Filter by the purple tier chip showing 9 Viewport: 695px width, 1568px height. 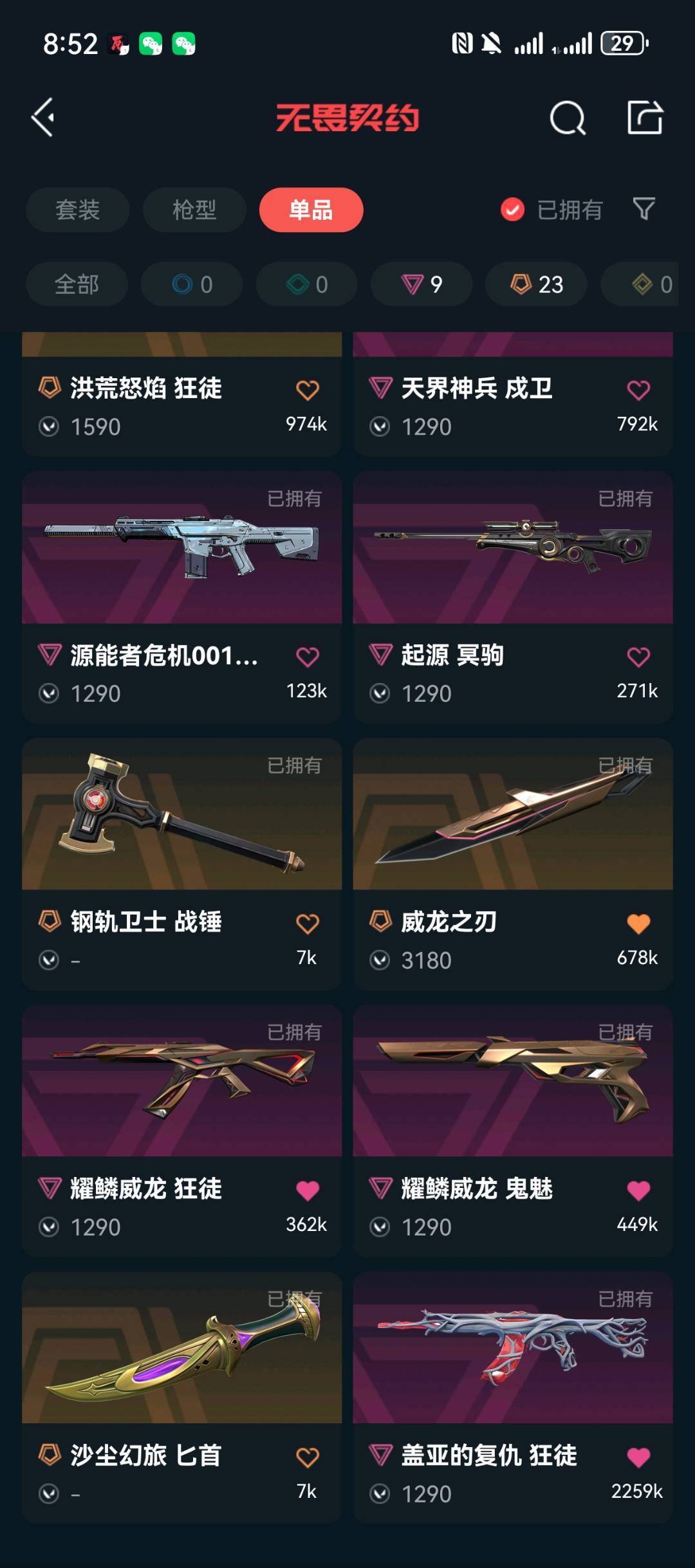422,284
